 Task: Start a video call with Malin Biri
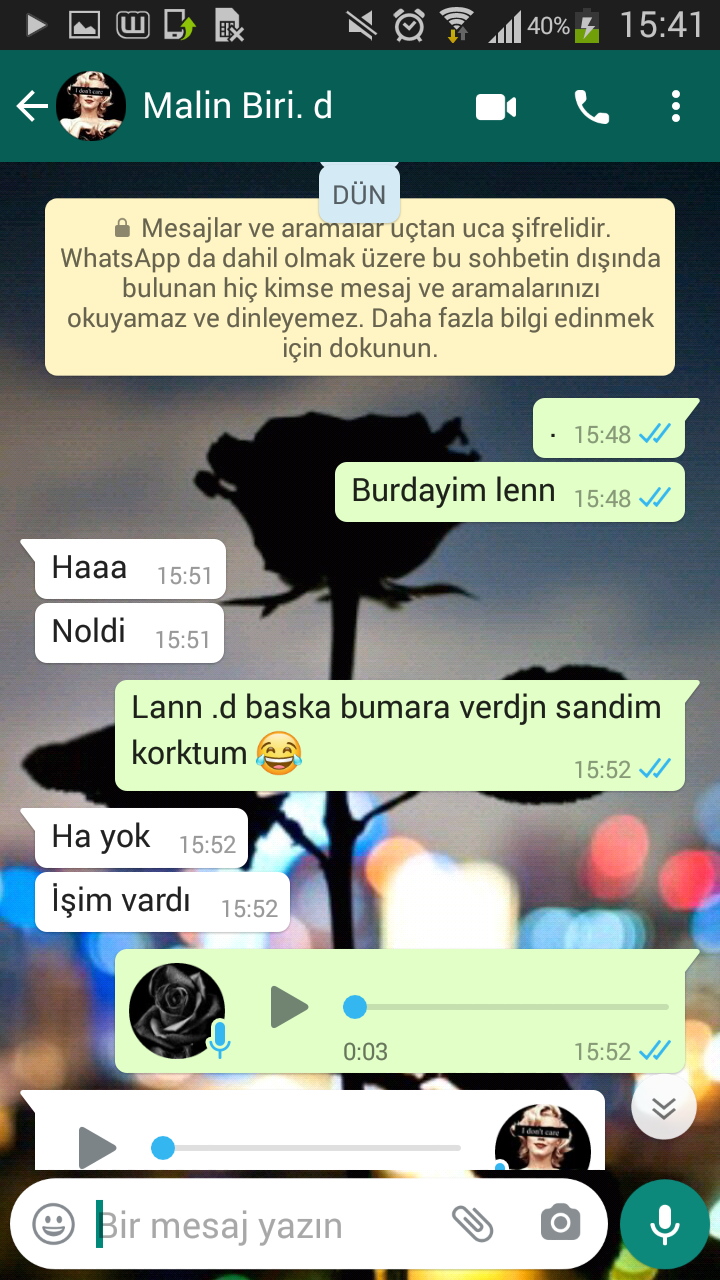pos(496,107)
